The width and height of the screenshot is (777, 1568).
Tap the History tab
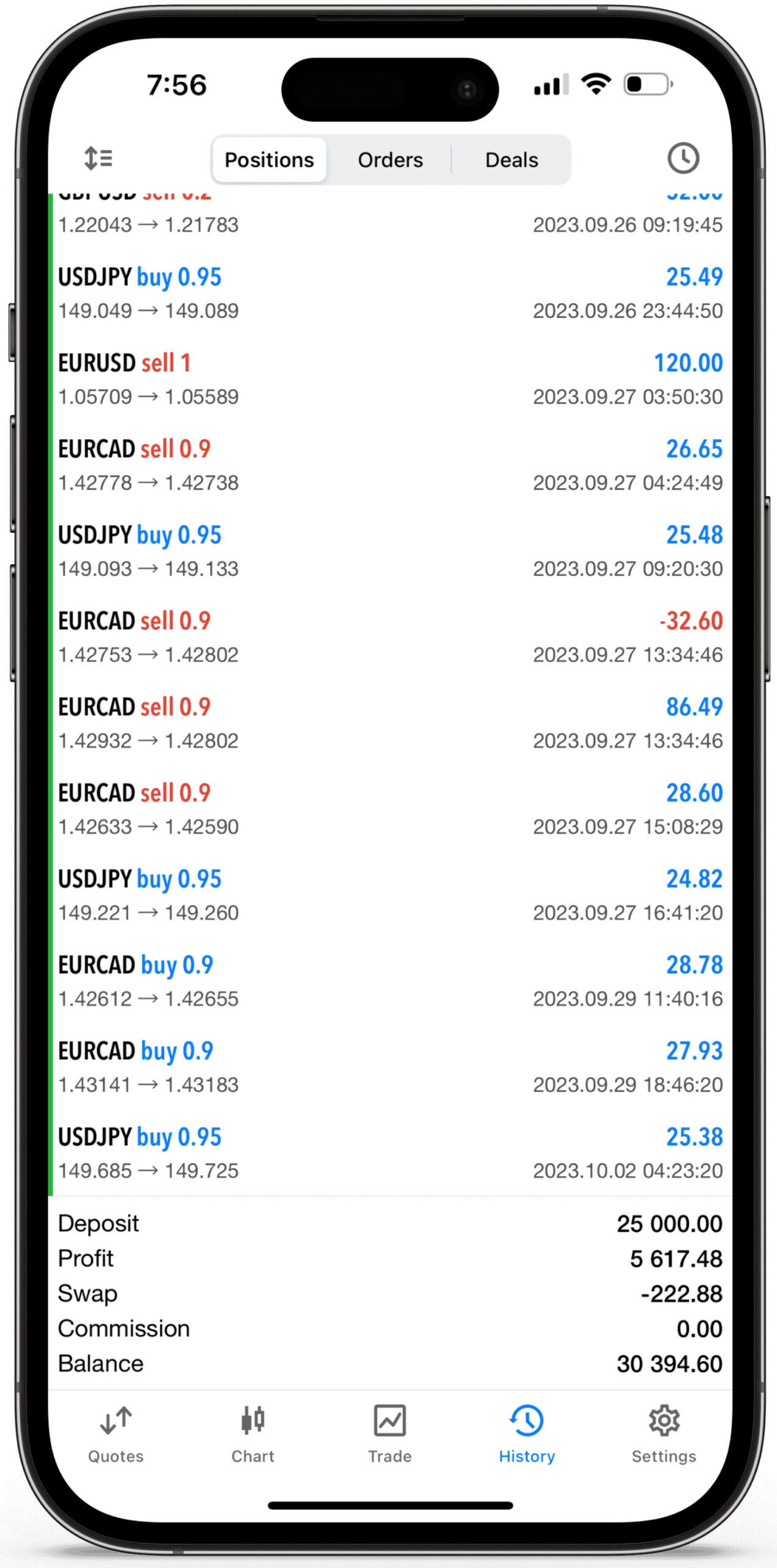(x=527, y=1434)
